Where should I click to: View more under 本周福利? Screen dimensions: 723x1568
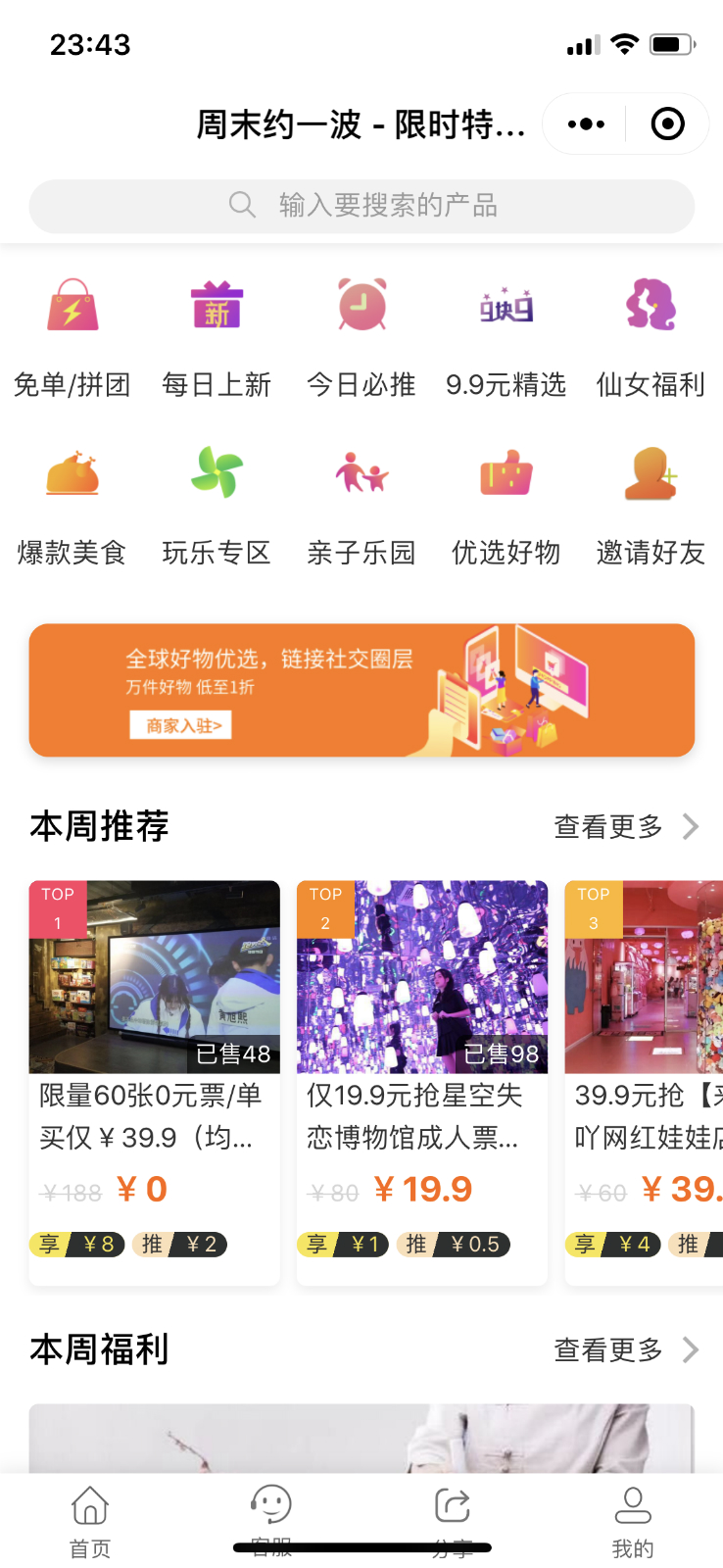(625, 1350)
